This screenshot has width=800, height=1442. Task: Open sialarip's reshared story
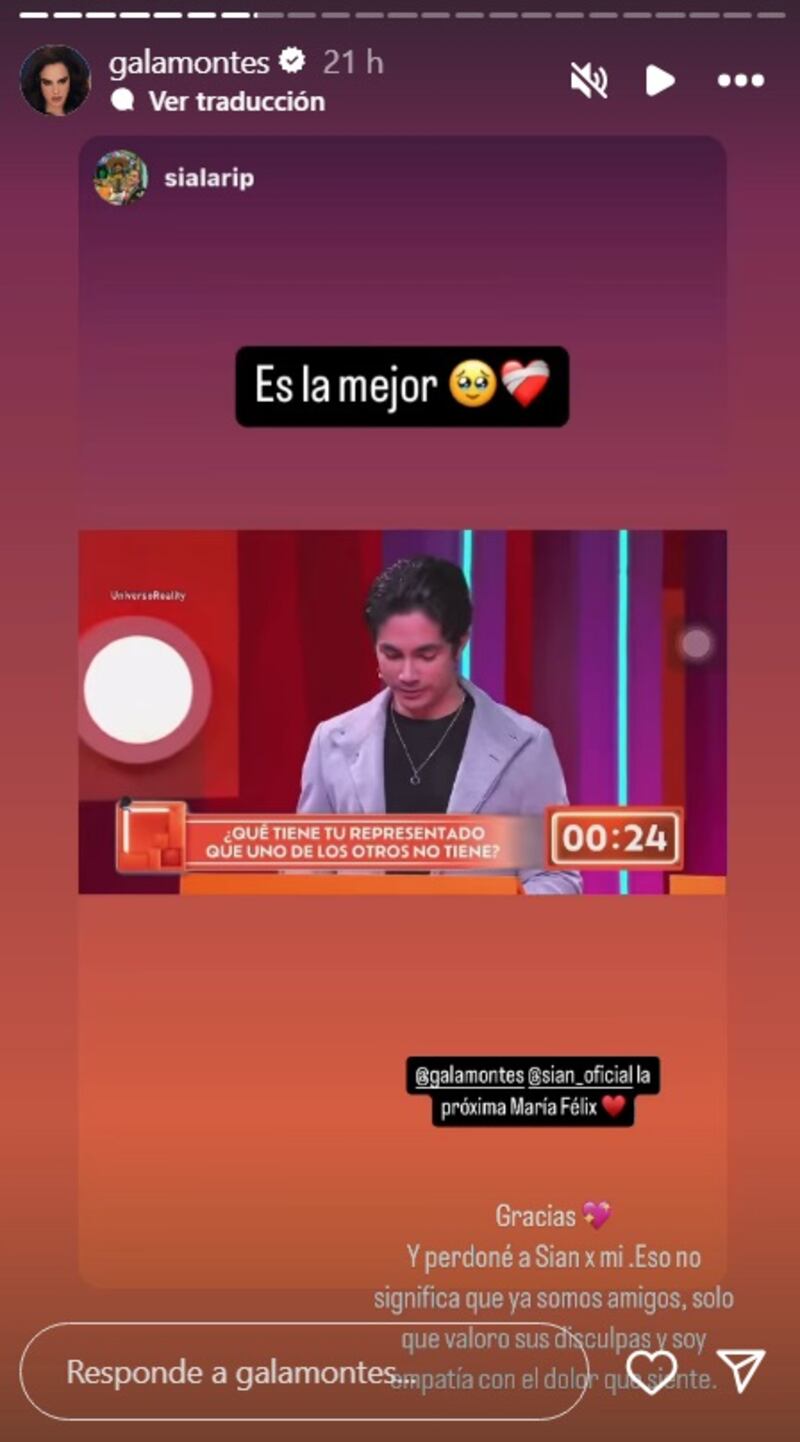point(208,178)
